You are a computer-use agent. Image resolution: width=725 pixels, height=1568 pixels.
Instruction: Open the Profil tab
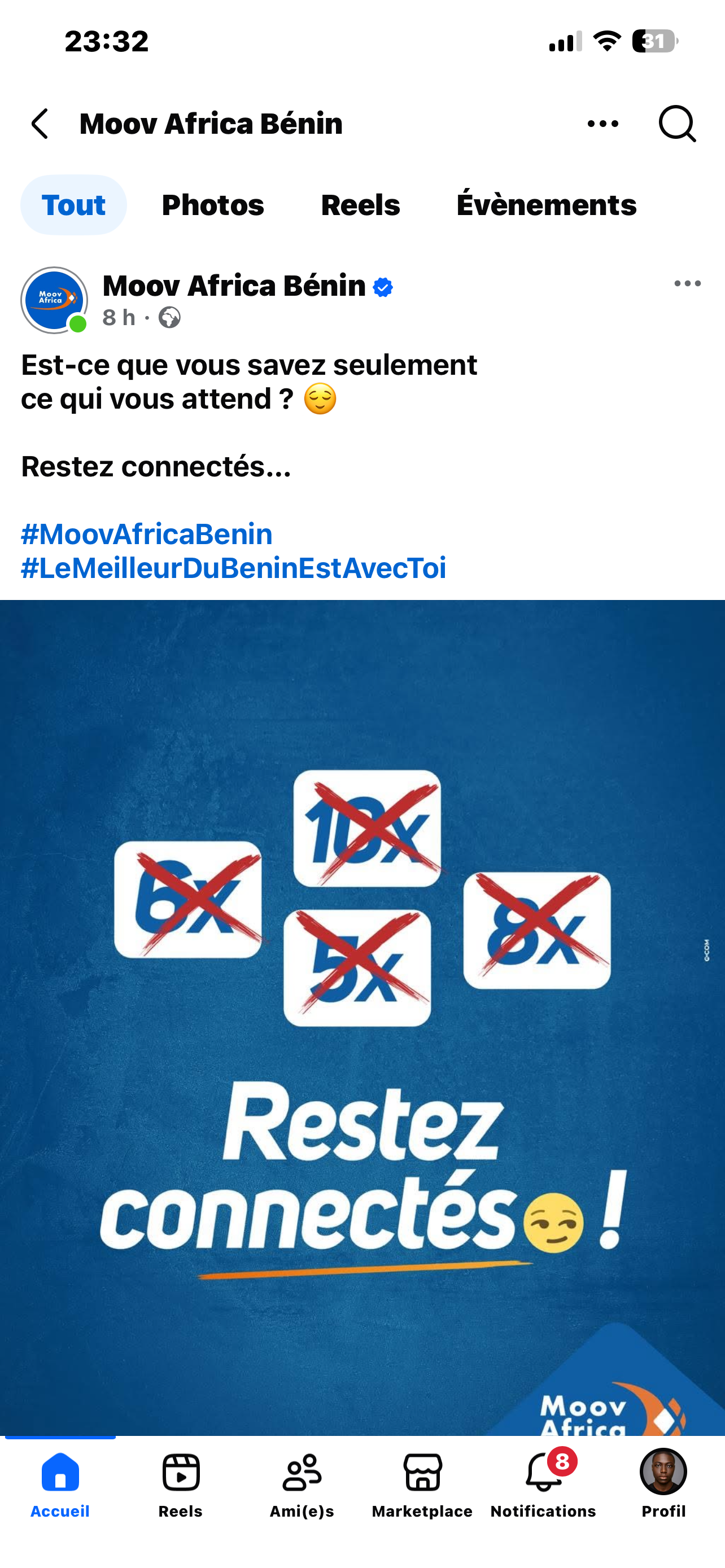pos(663,1484)
